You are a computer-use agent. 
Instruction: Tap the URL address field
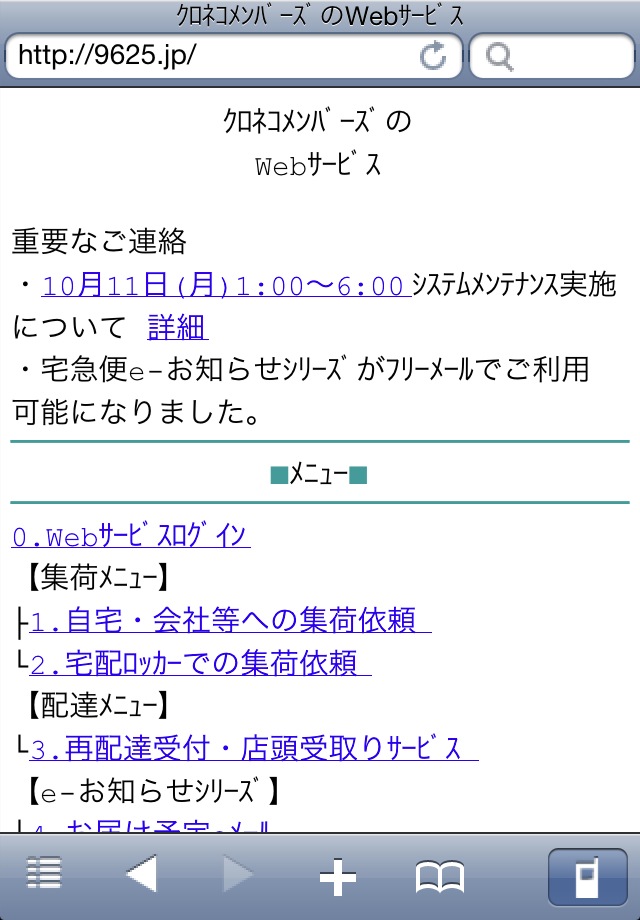coord(210,56)
